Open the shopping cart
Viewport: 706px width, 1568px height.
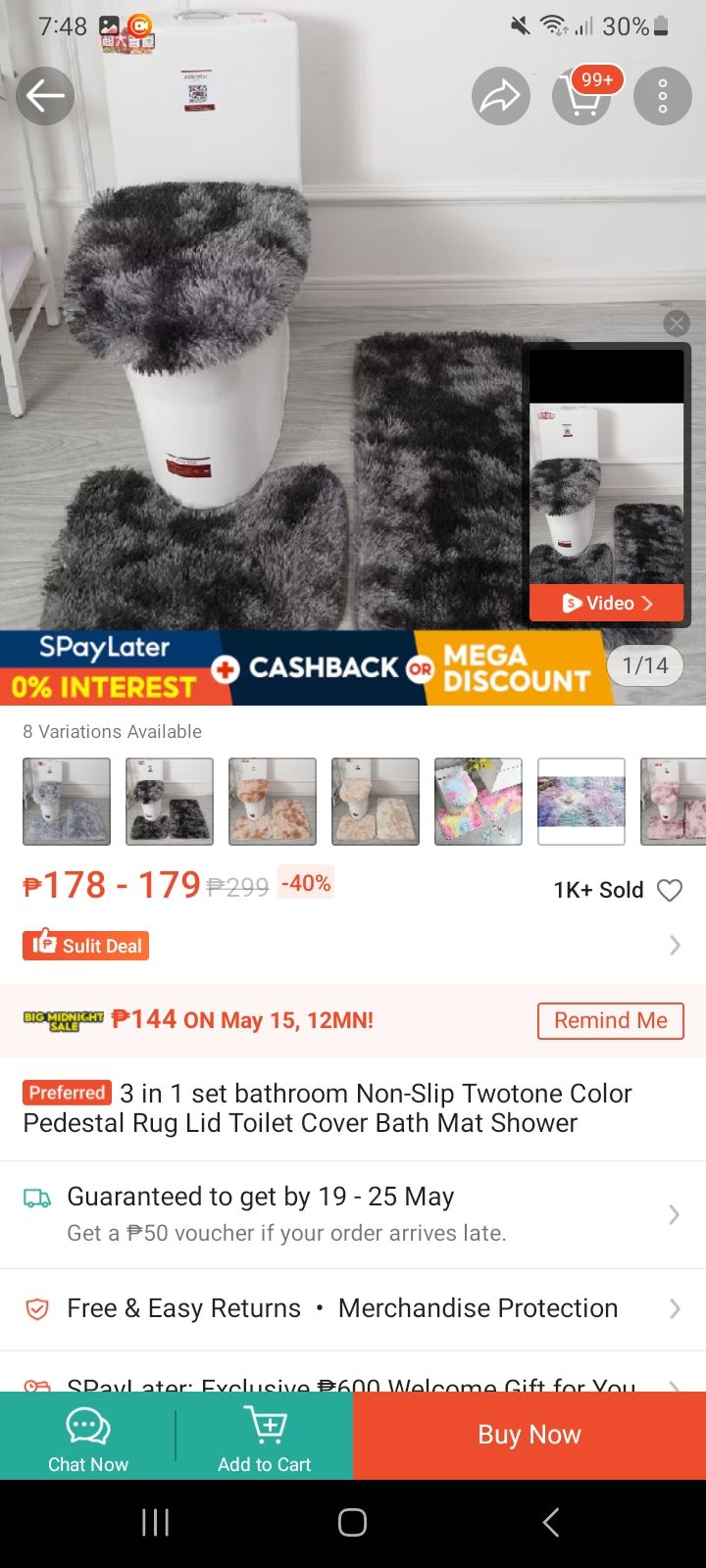(x=582, y=96)
